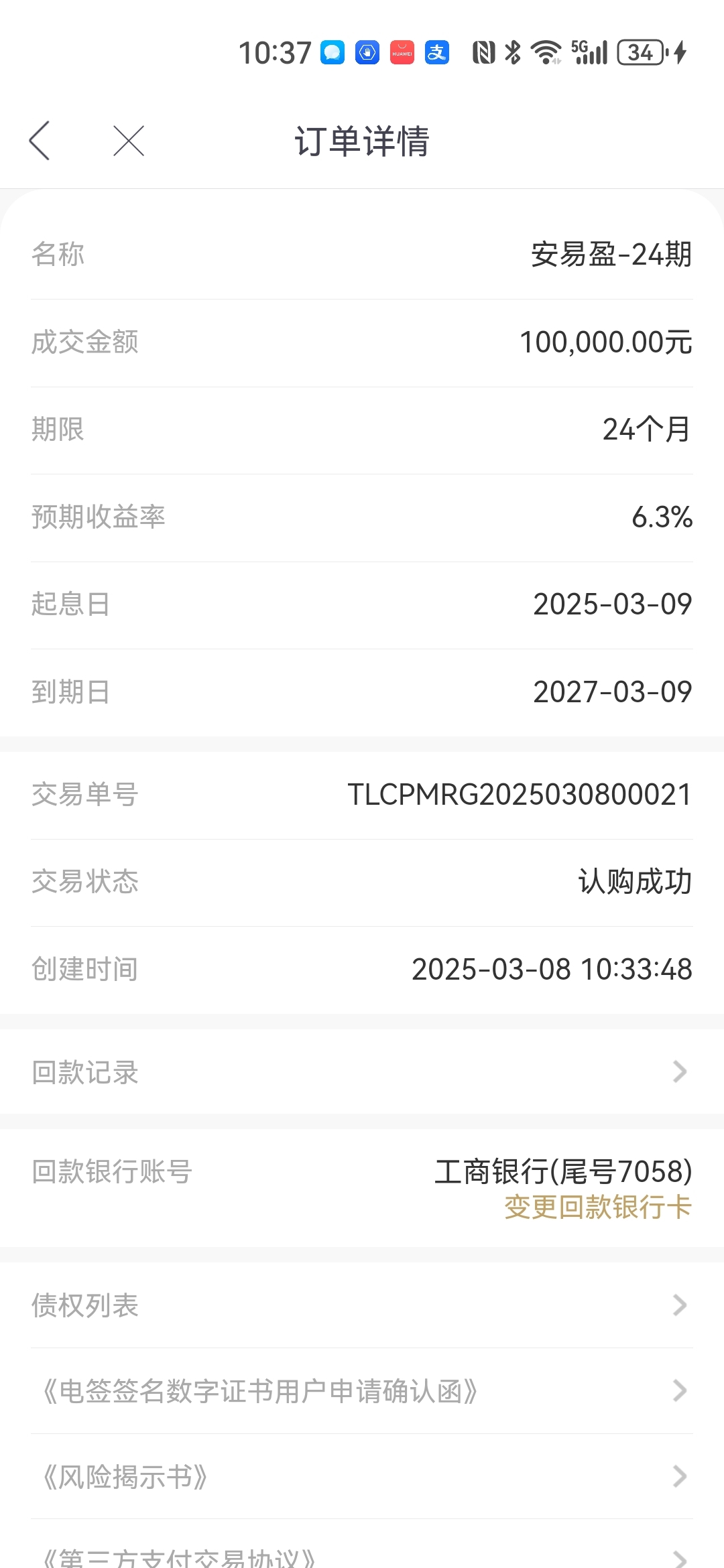724x1568 pixels.
Task: Go back using the back arrow
Action: (40, 141)
